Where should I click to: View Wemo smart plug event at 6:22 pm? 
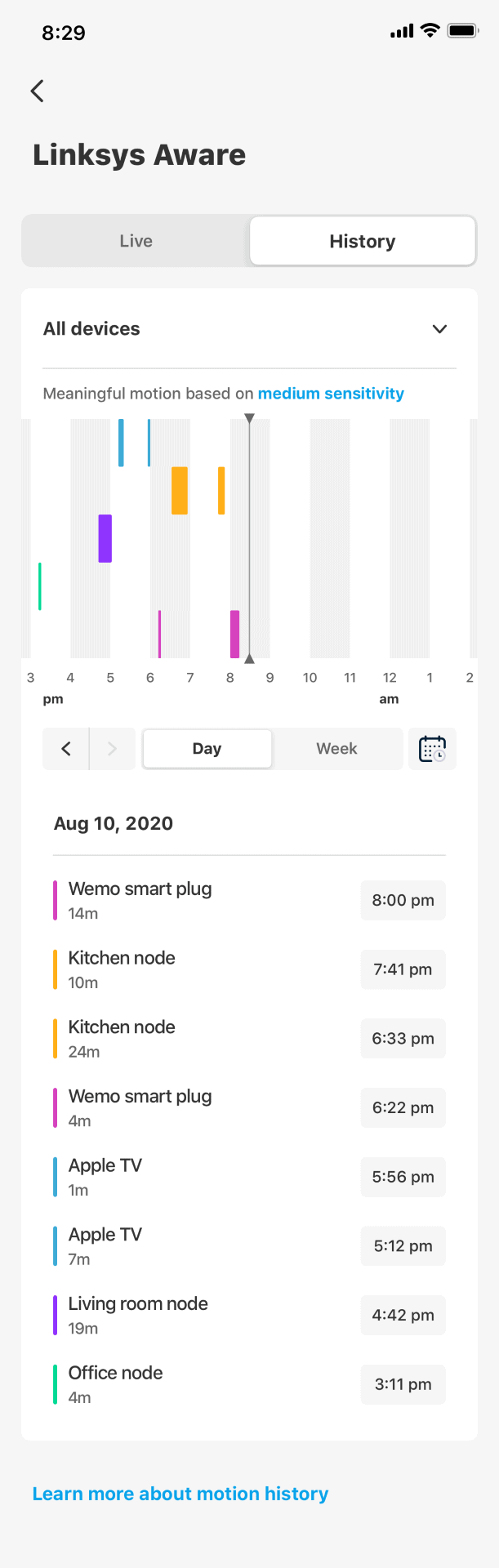coord(249,1107)
